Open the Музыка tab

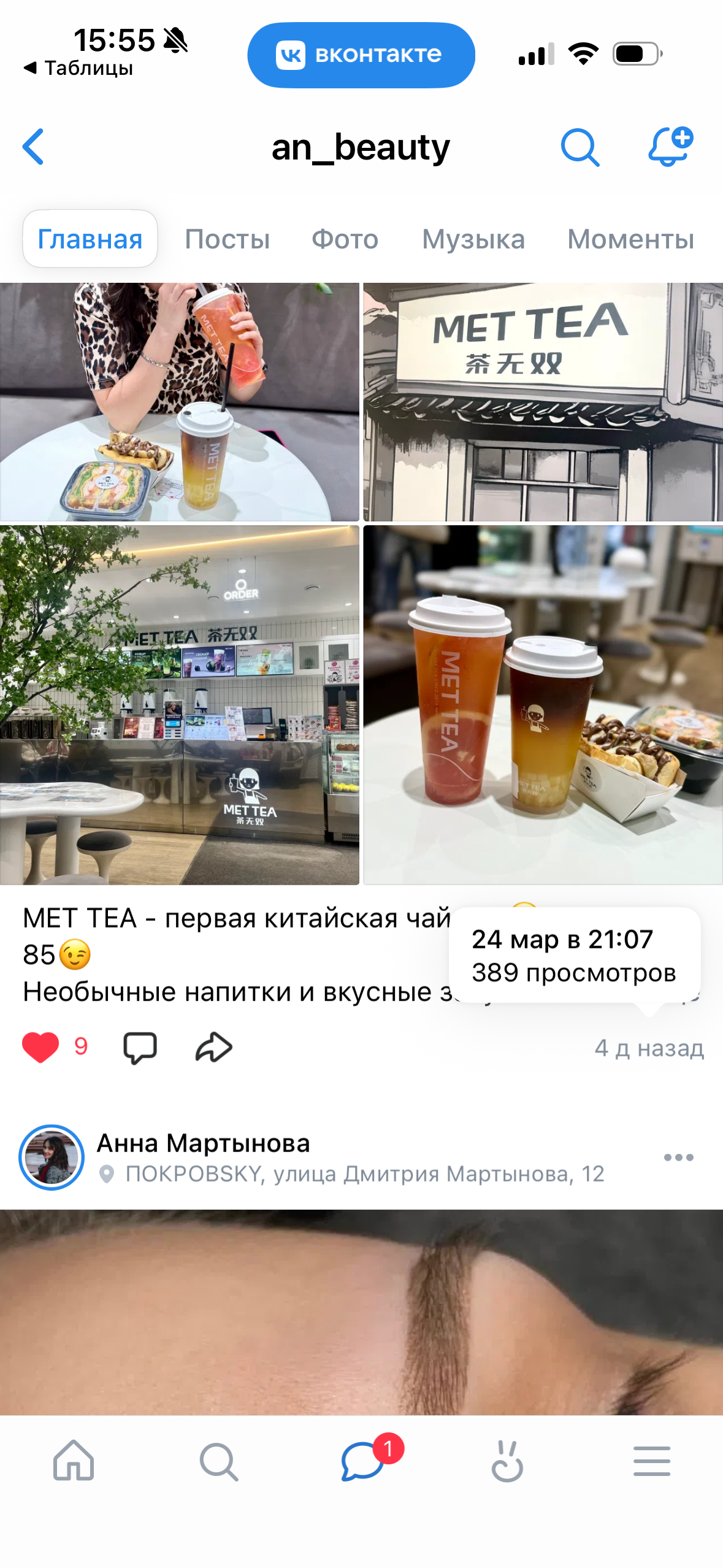[x=473, y=239]
